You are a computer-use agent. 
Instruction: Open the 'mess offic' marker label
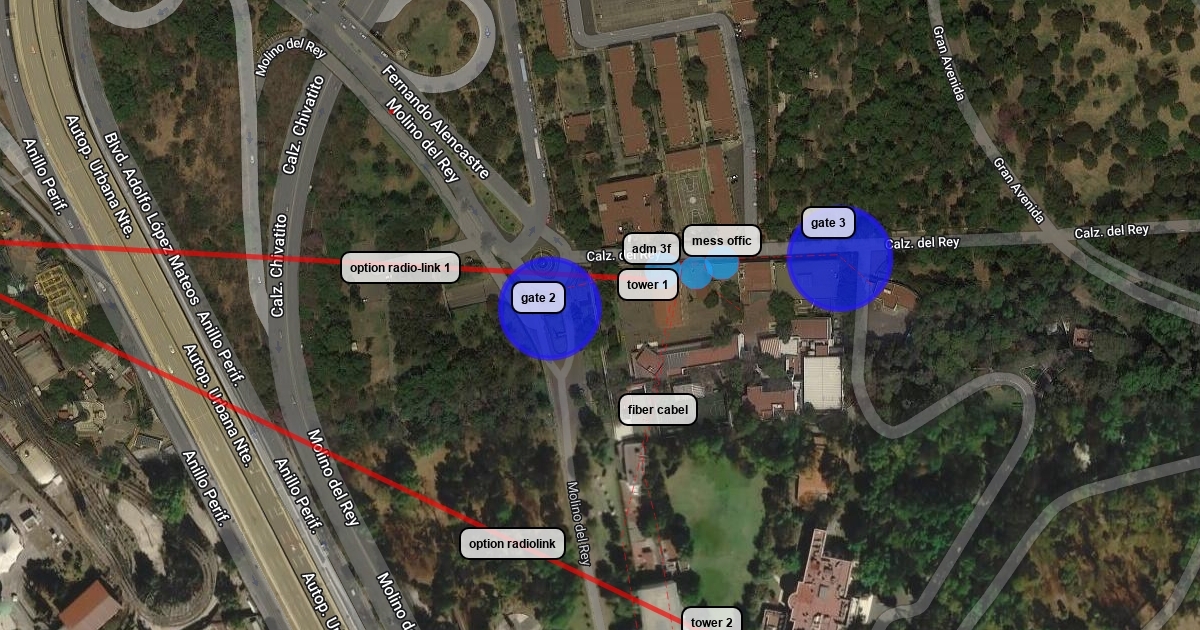click(721, 241)
